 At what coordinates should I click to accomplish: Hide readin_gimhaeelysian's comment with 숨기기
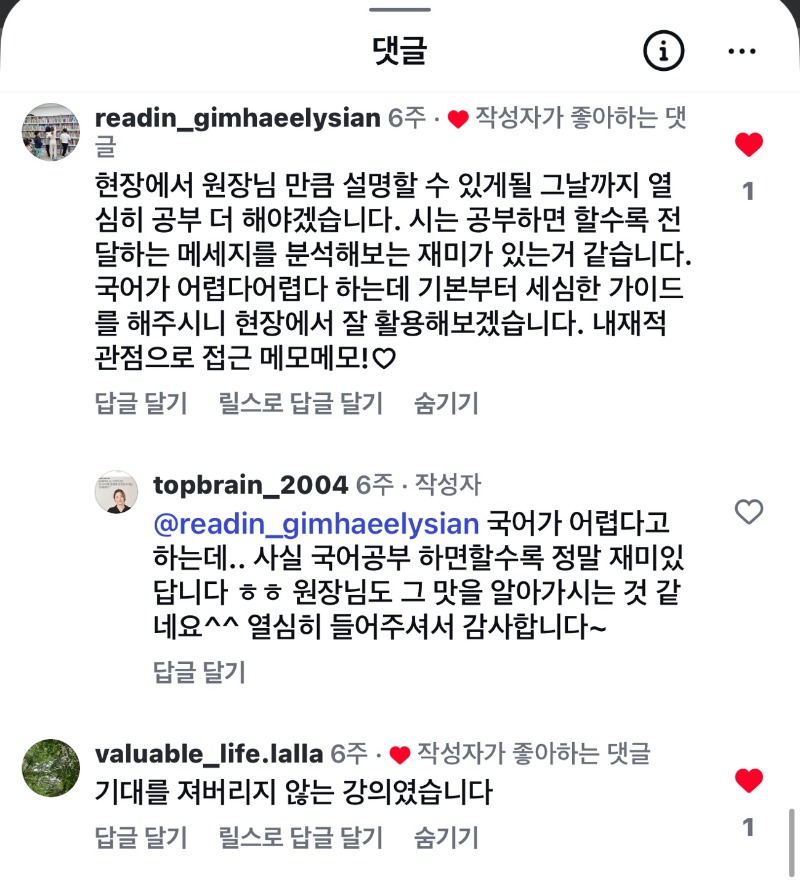(446, 404)
